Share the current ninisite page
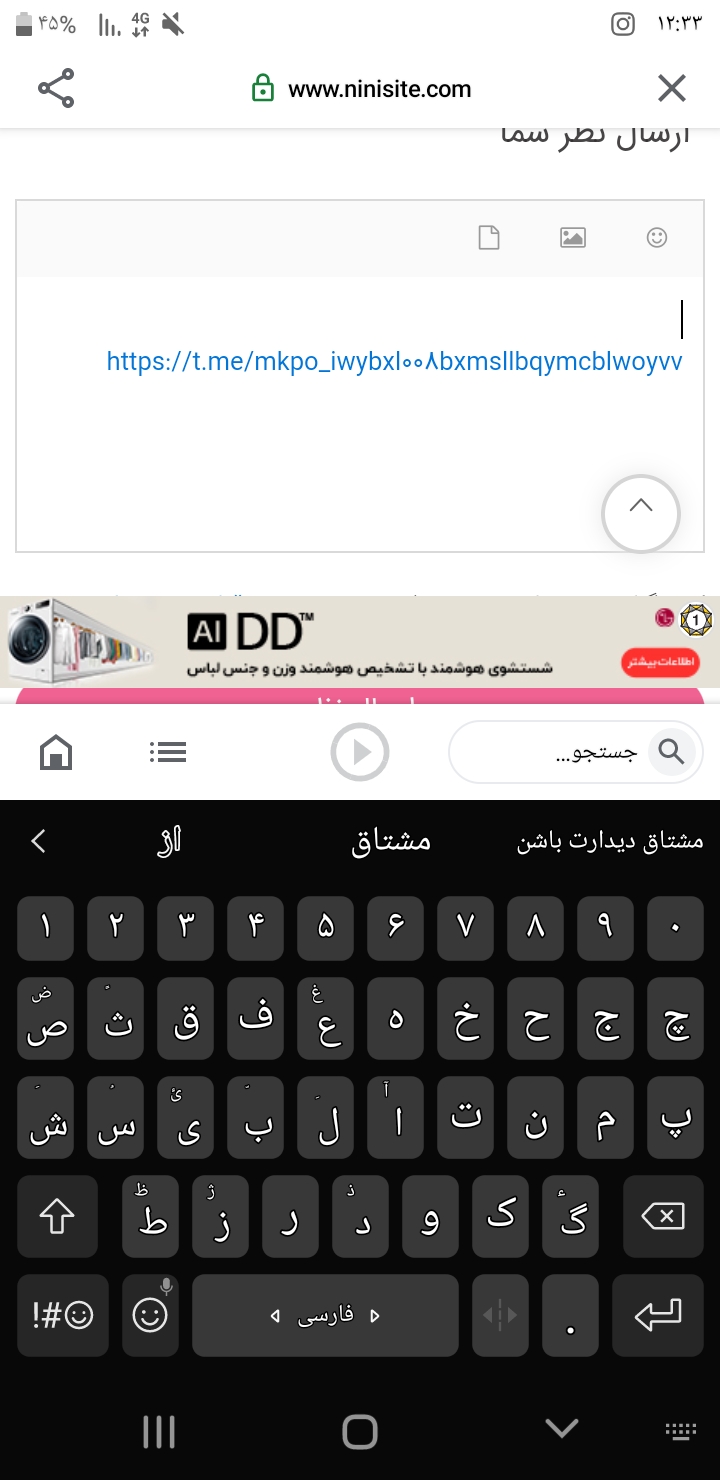This screenshot has height=1480, width=720. [x=56, y=88]
